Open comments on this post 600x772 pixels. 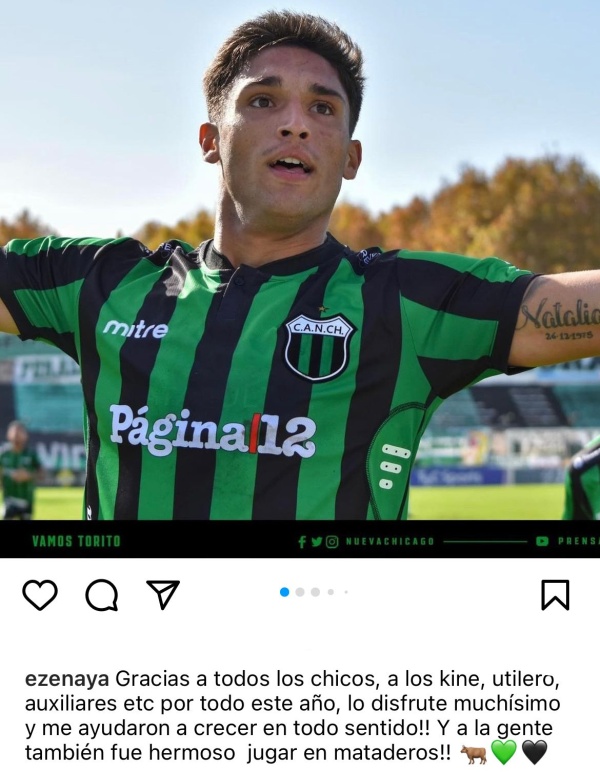click(101, 595)
